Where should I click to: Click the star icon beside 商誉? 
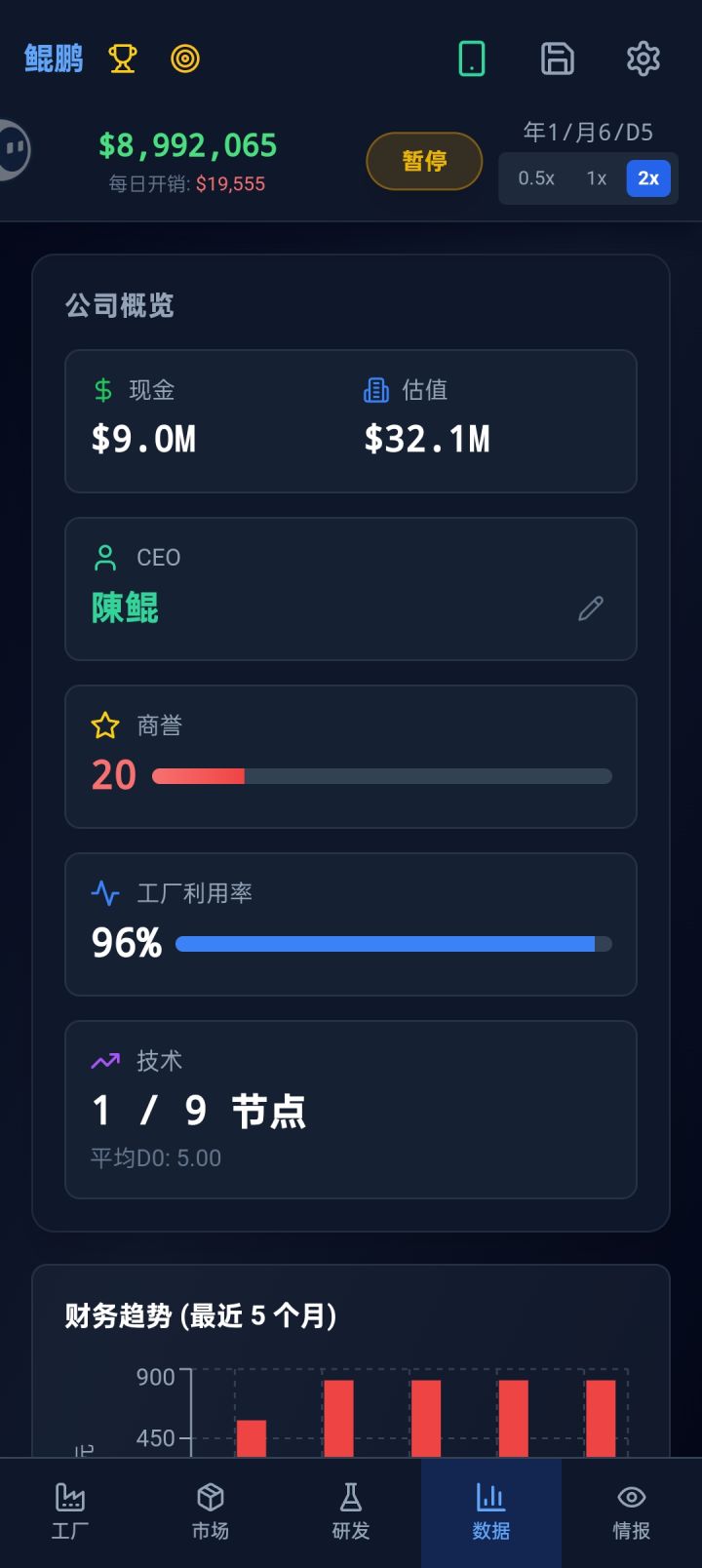coord(104,725)
